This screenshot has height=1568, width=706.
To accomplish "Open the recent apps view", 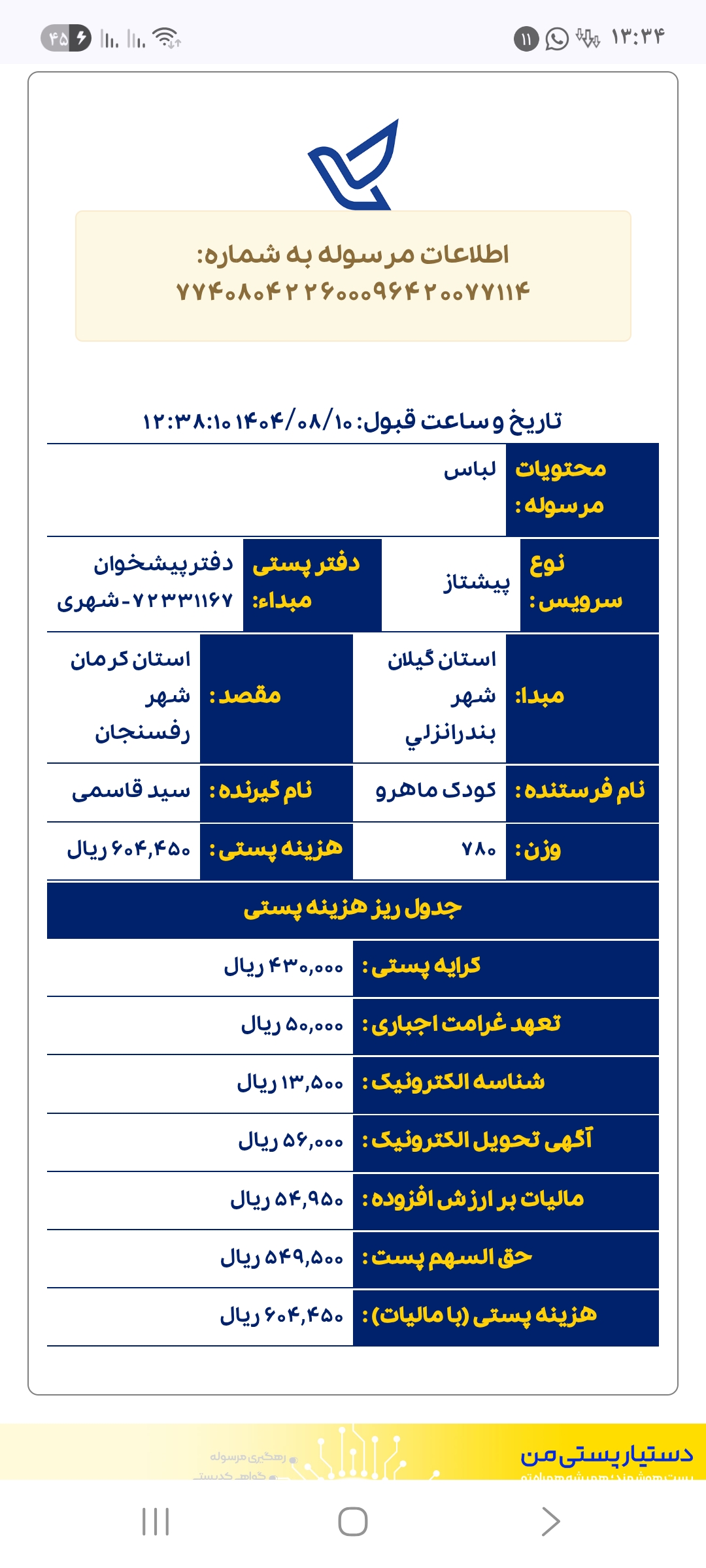I will tap(156, 1521).
